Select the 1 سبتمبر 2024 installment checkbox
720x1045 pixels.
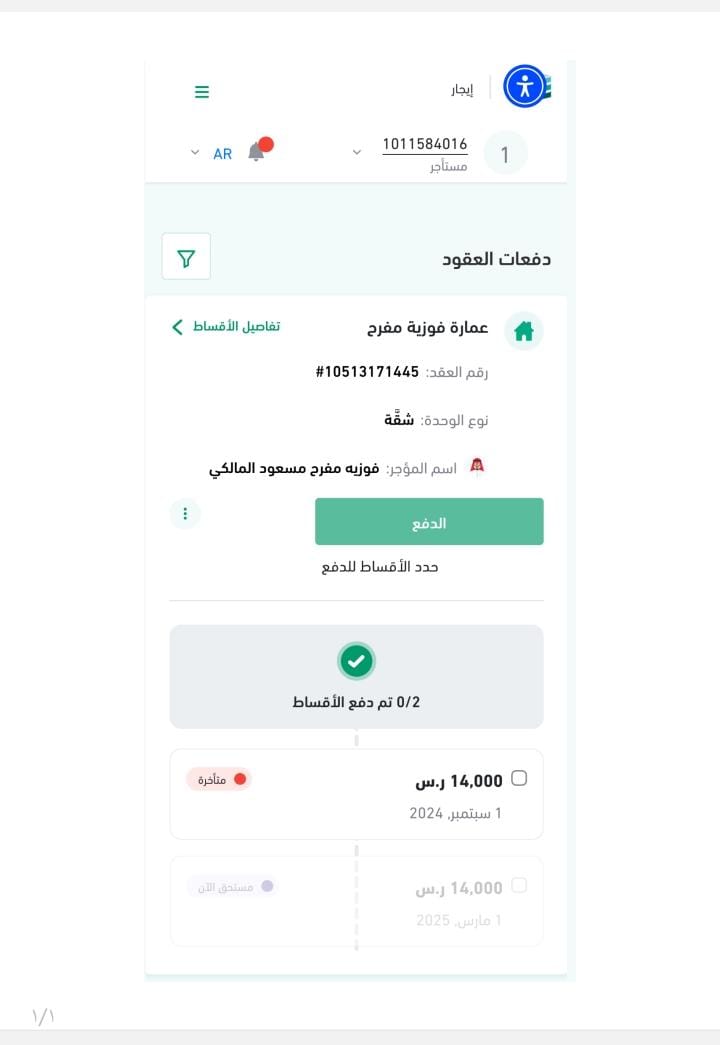519,779
